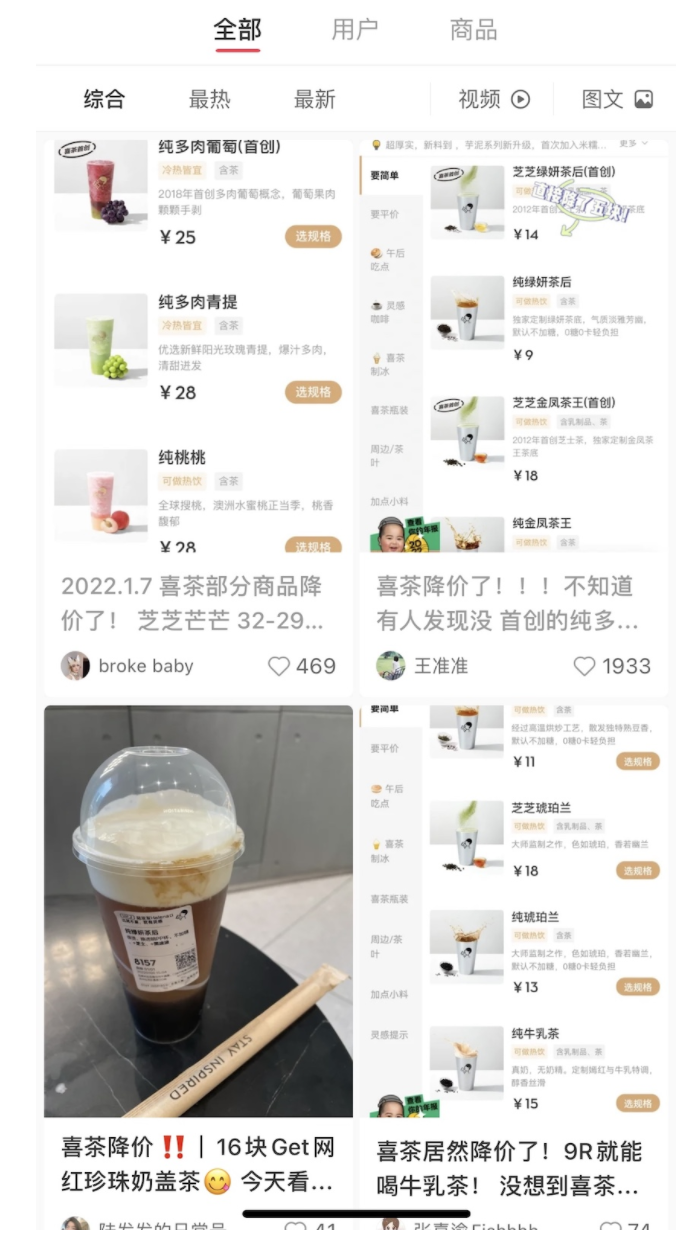Select the 全部 tab

(237, 30)
